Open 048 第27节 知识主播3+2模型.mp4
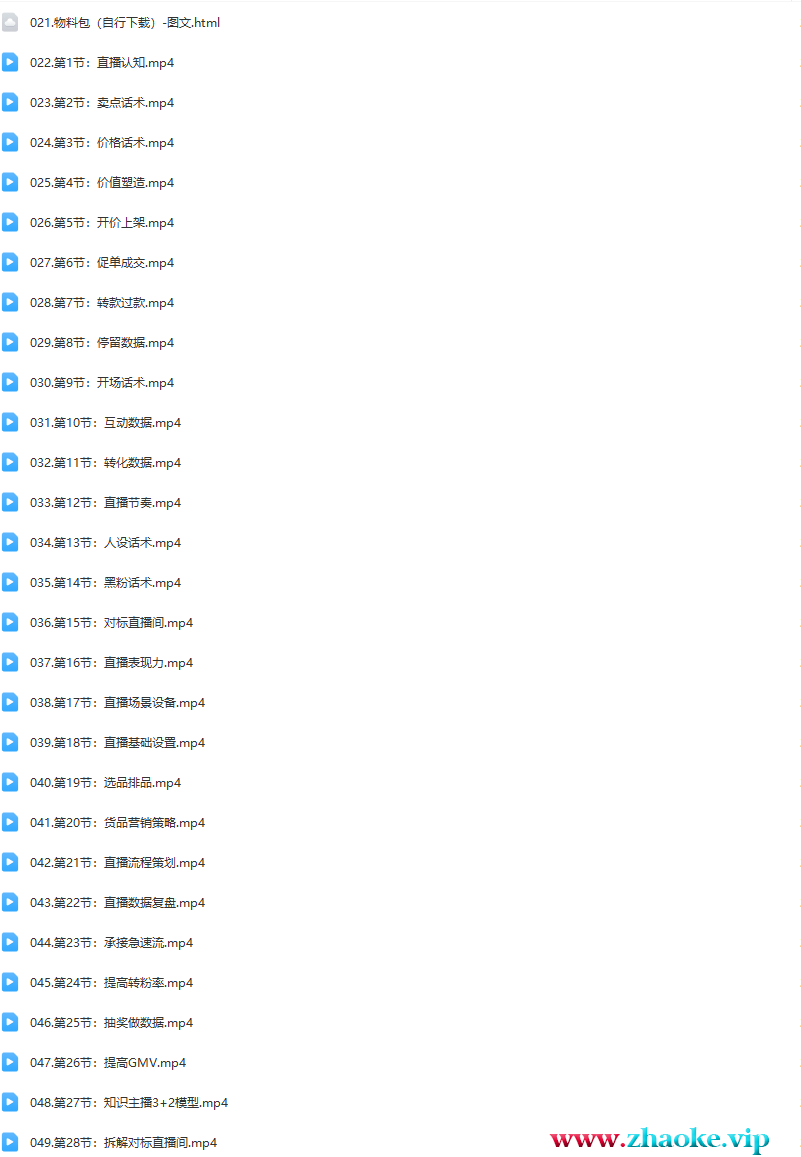 129,1102
